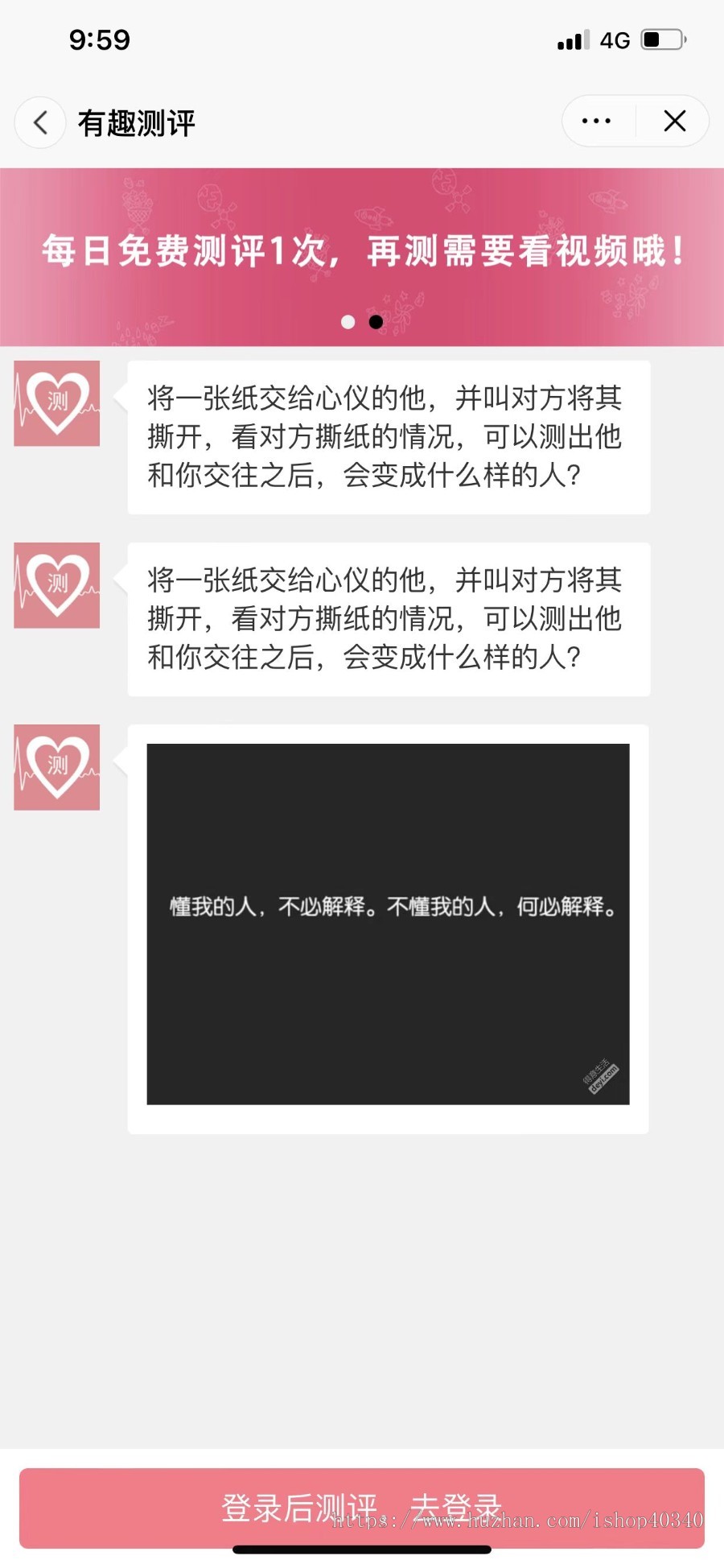The height and width of the screenshot is (1568, 724).
Task: Select the first carousel indicator dot
Action: (x=350, y=323)
